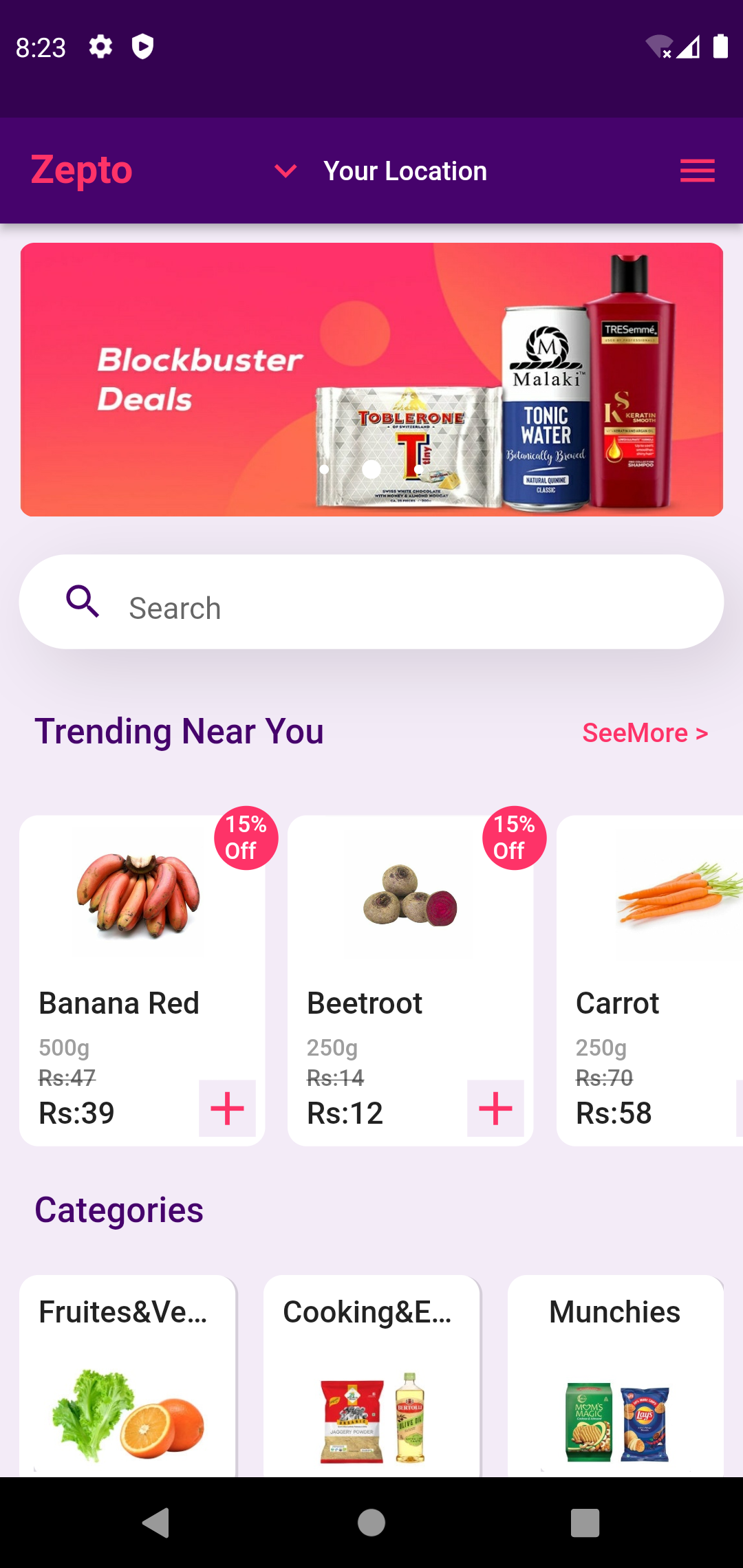Open SeeMore for Trending Near You

pyautogui.click(x=645, y=733)
